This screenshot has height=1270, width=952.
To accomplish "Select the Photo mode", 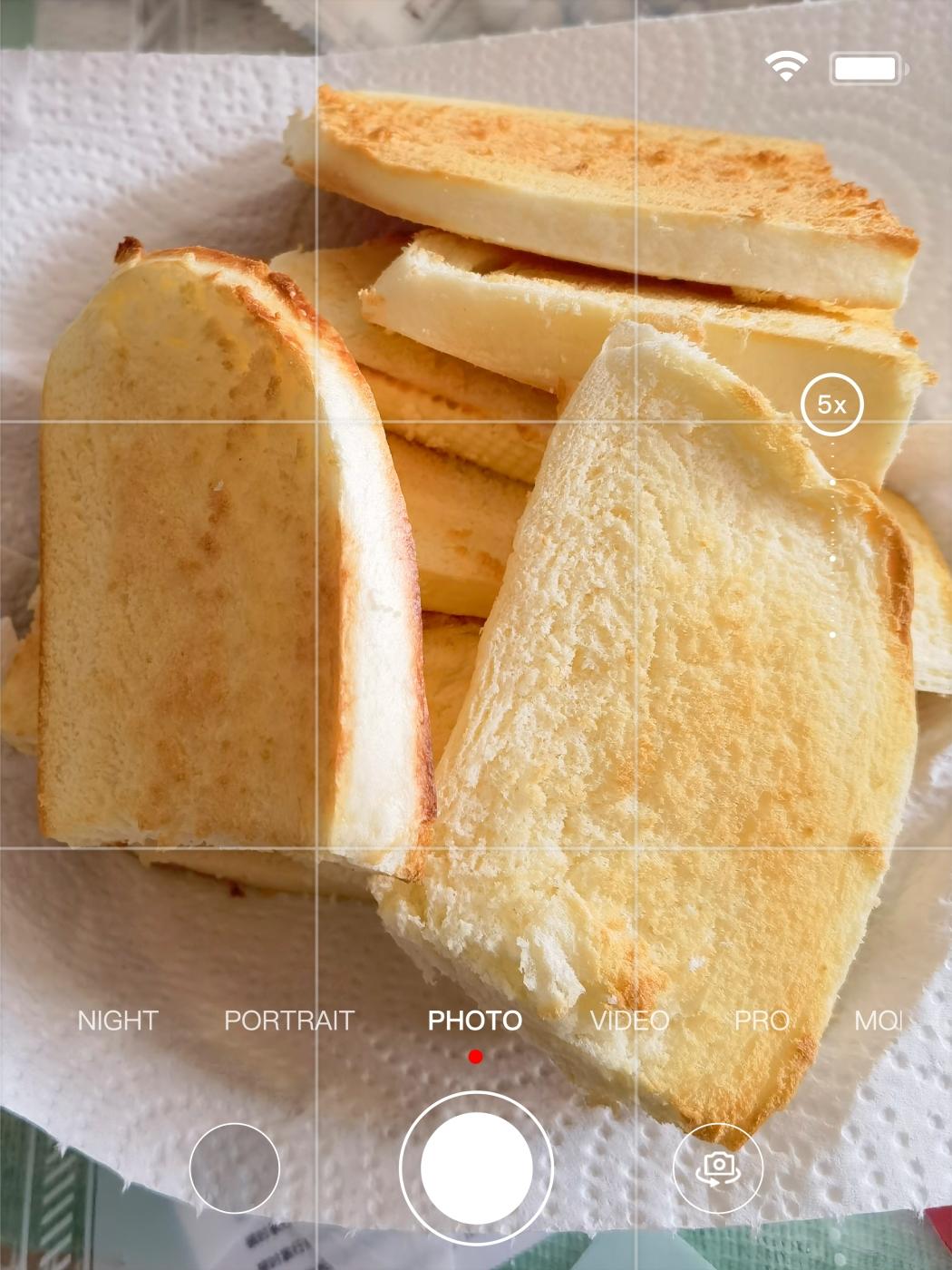I will 475,1021.
